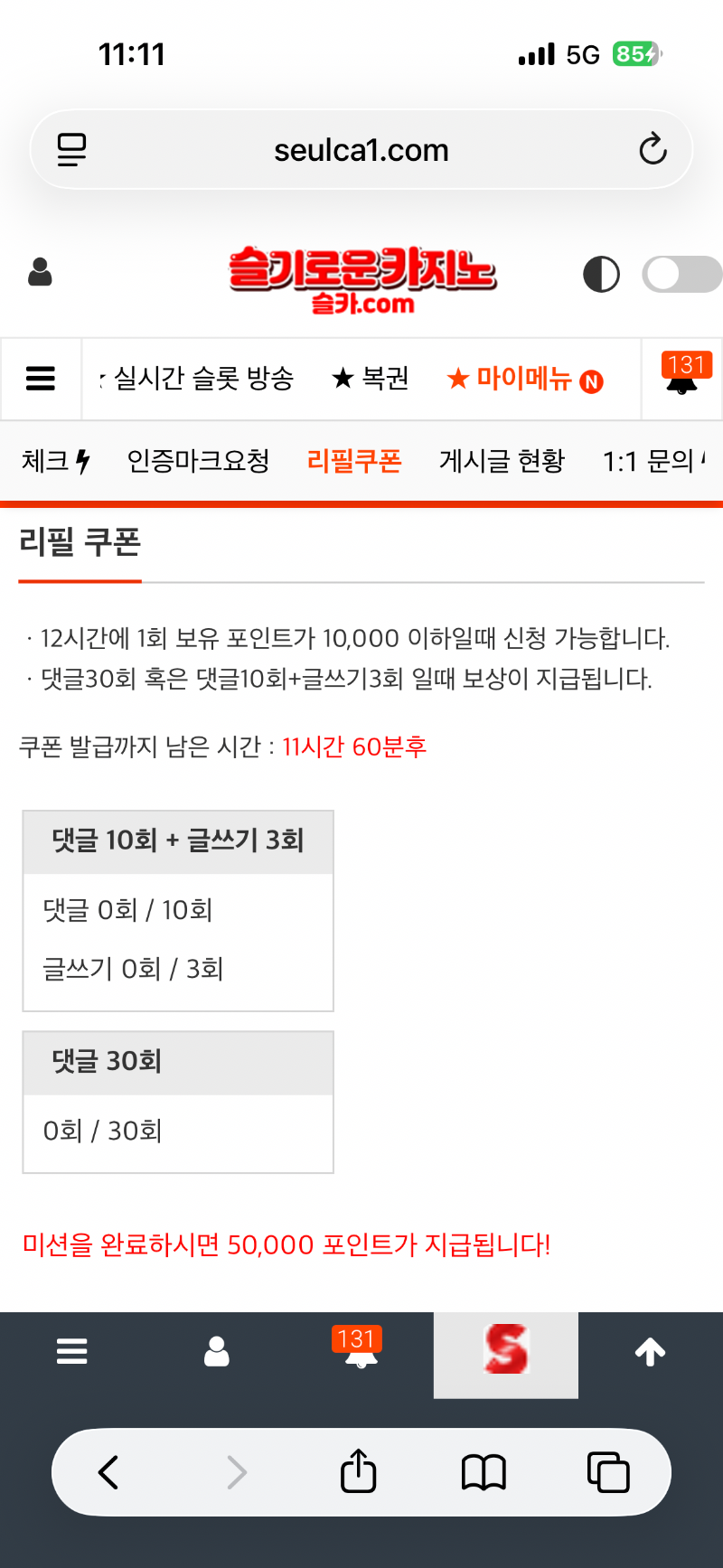Switch to 인증마크요청 tab

pyautogui.click(x=198, y=461)
